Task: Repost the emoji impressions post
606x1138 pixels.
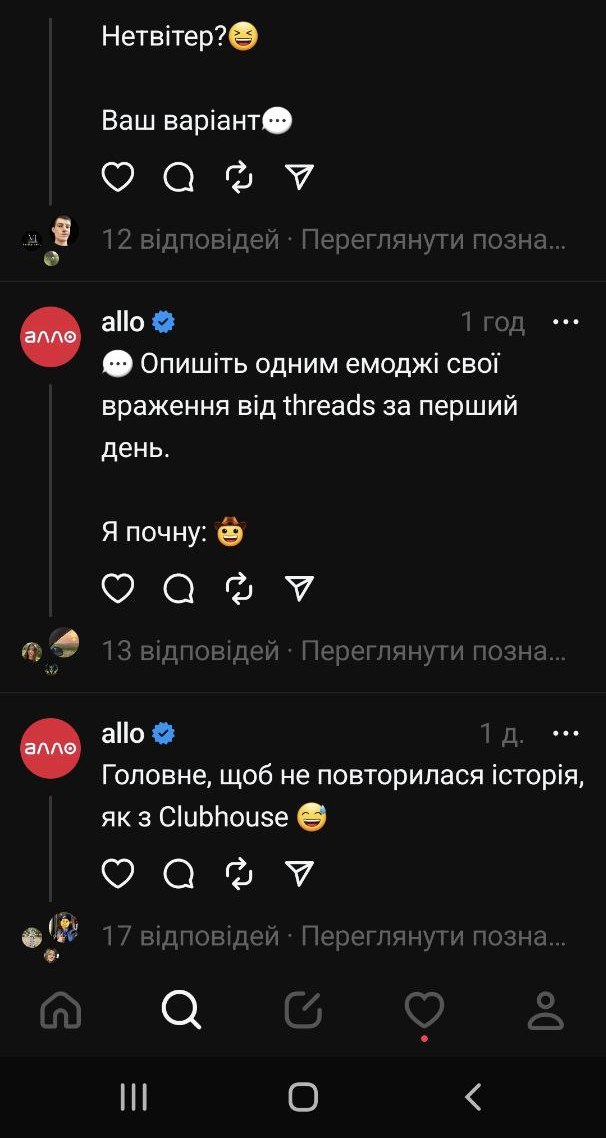Action: tap(239, 589)
